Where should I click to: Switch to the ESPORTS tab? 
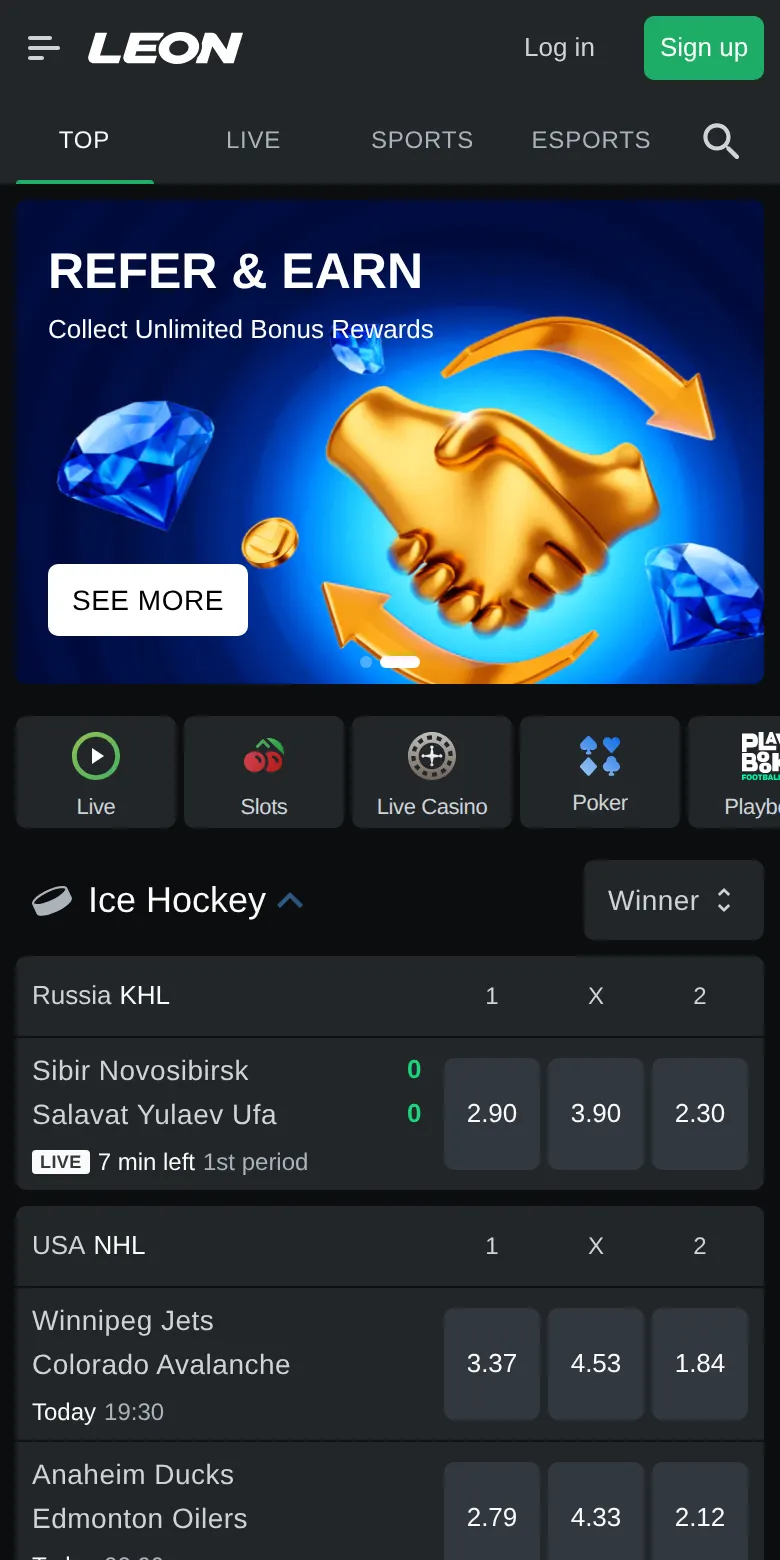click(x=591, y=140)
